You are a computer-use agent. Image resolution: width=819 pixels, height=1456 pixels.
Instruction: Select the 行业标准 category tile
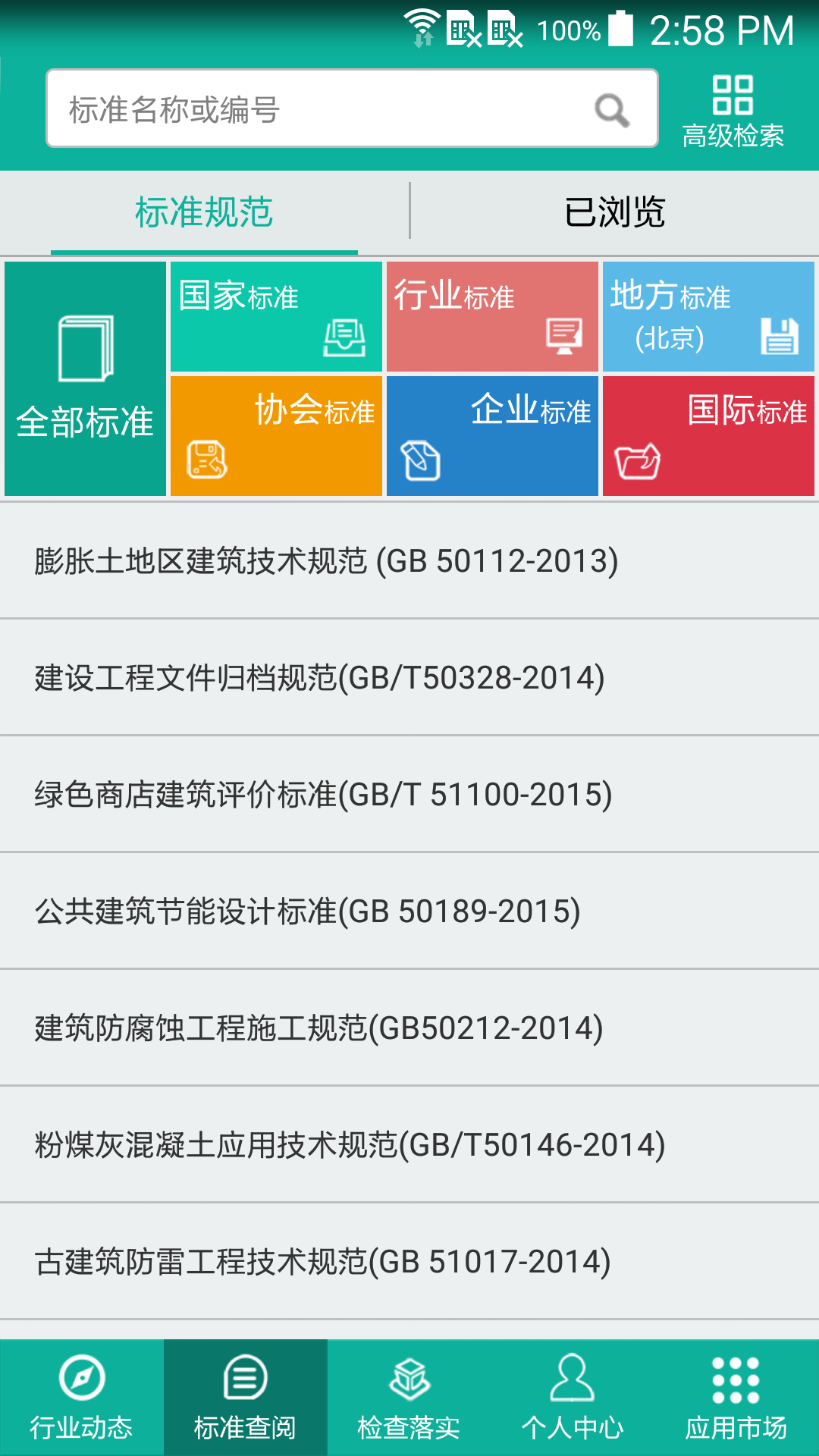pos(491,315)
